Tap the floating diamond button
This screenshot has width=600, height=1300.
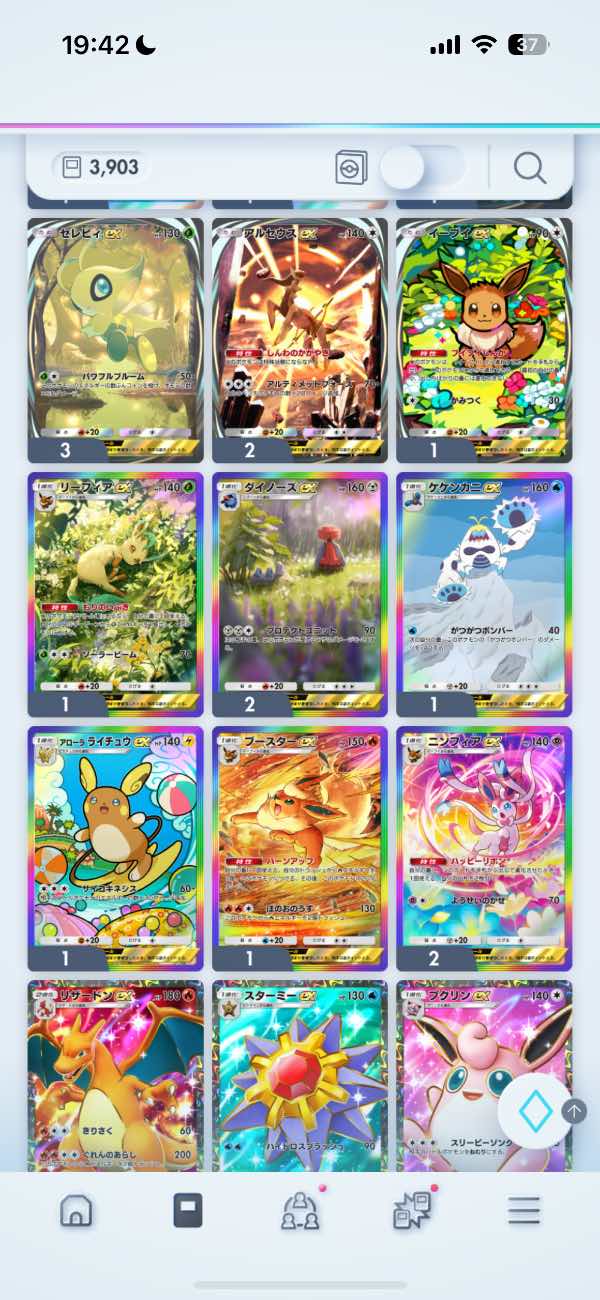pos(535,1110)
